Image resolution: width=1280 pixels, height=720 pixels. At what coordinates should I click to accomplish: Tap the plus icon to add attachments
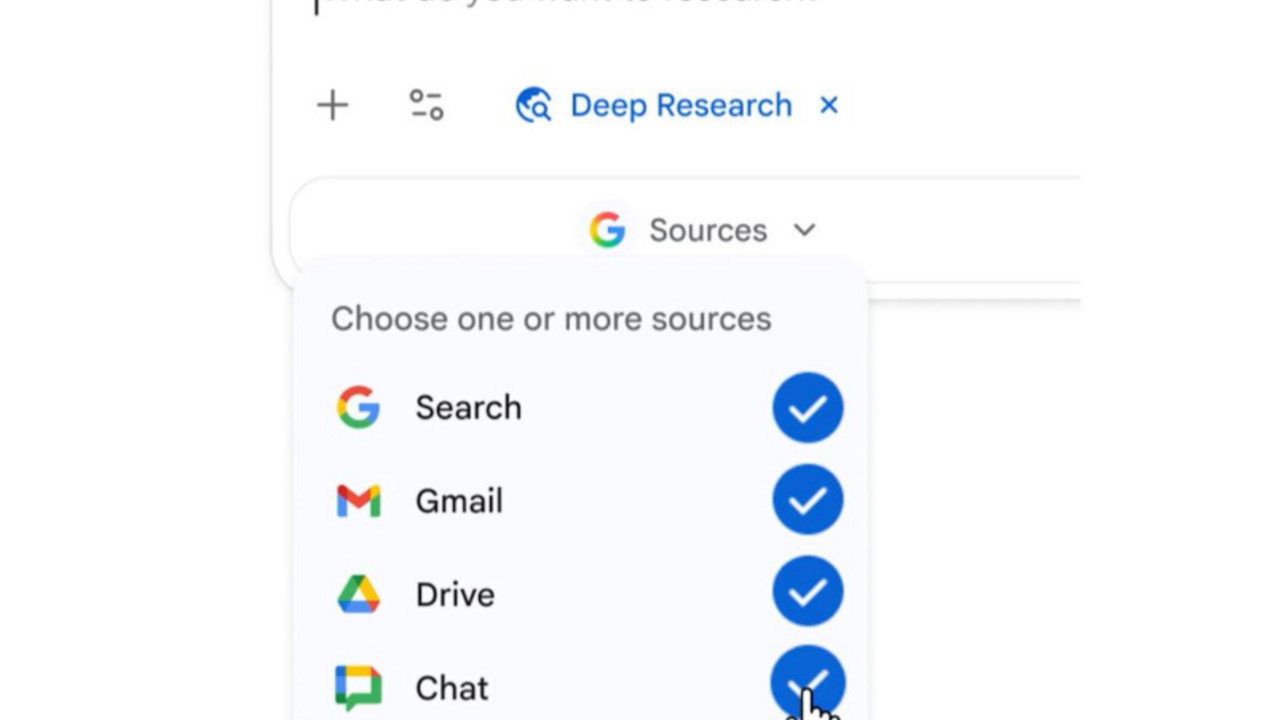pyautogui.click(x=332, y=105)
